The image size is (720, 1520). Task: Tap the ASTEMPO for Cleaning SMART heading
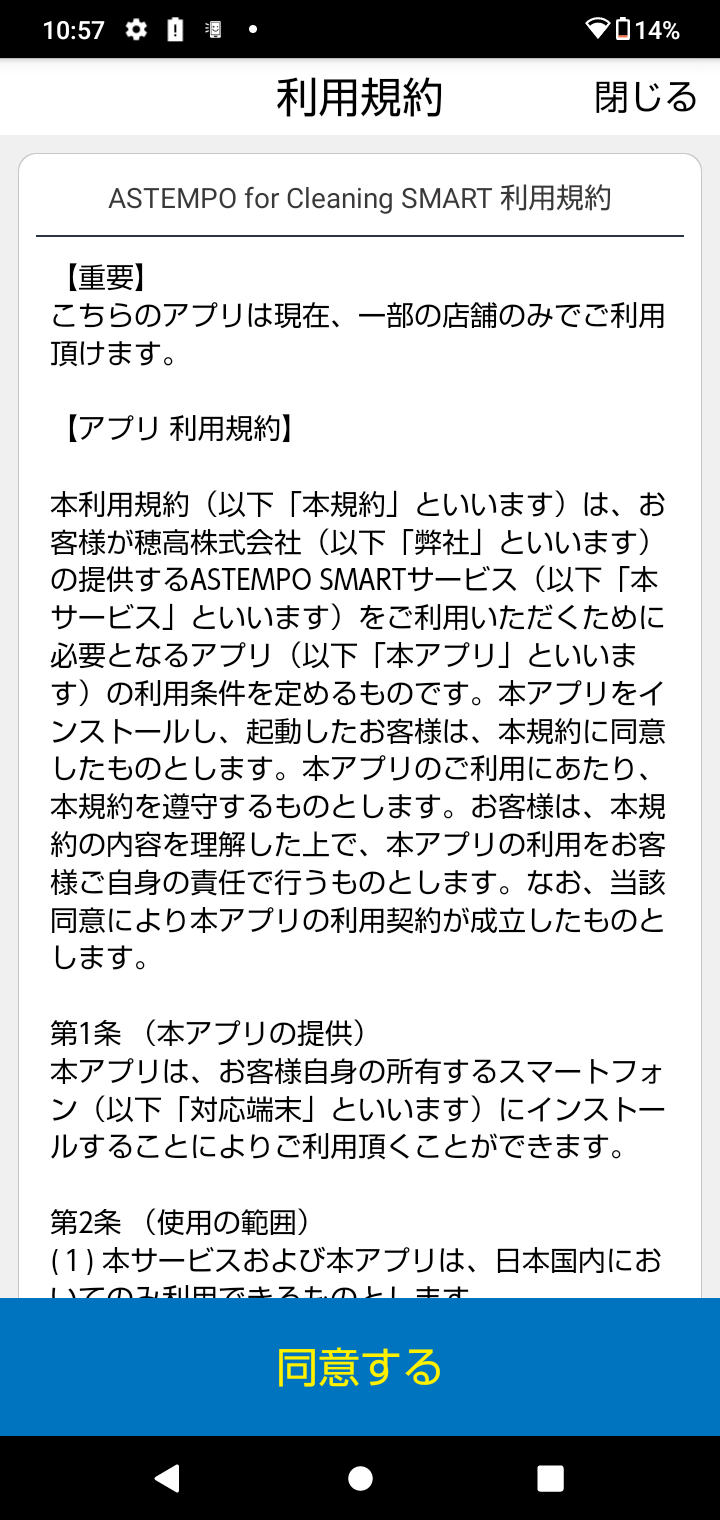360,198
